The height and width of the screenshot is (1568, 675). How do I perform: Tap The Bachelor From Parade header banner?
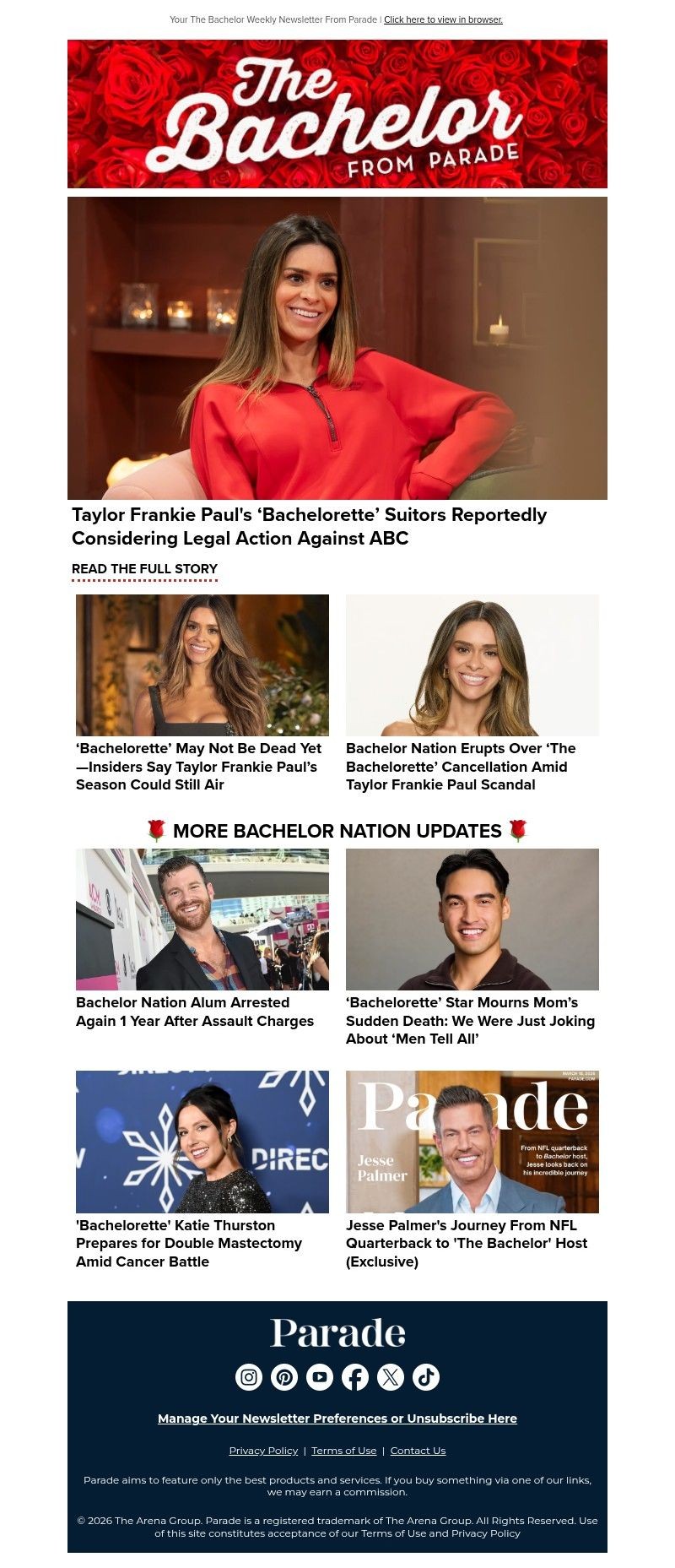(x=337, y=114)
